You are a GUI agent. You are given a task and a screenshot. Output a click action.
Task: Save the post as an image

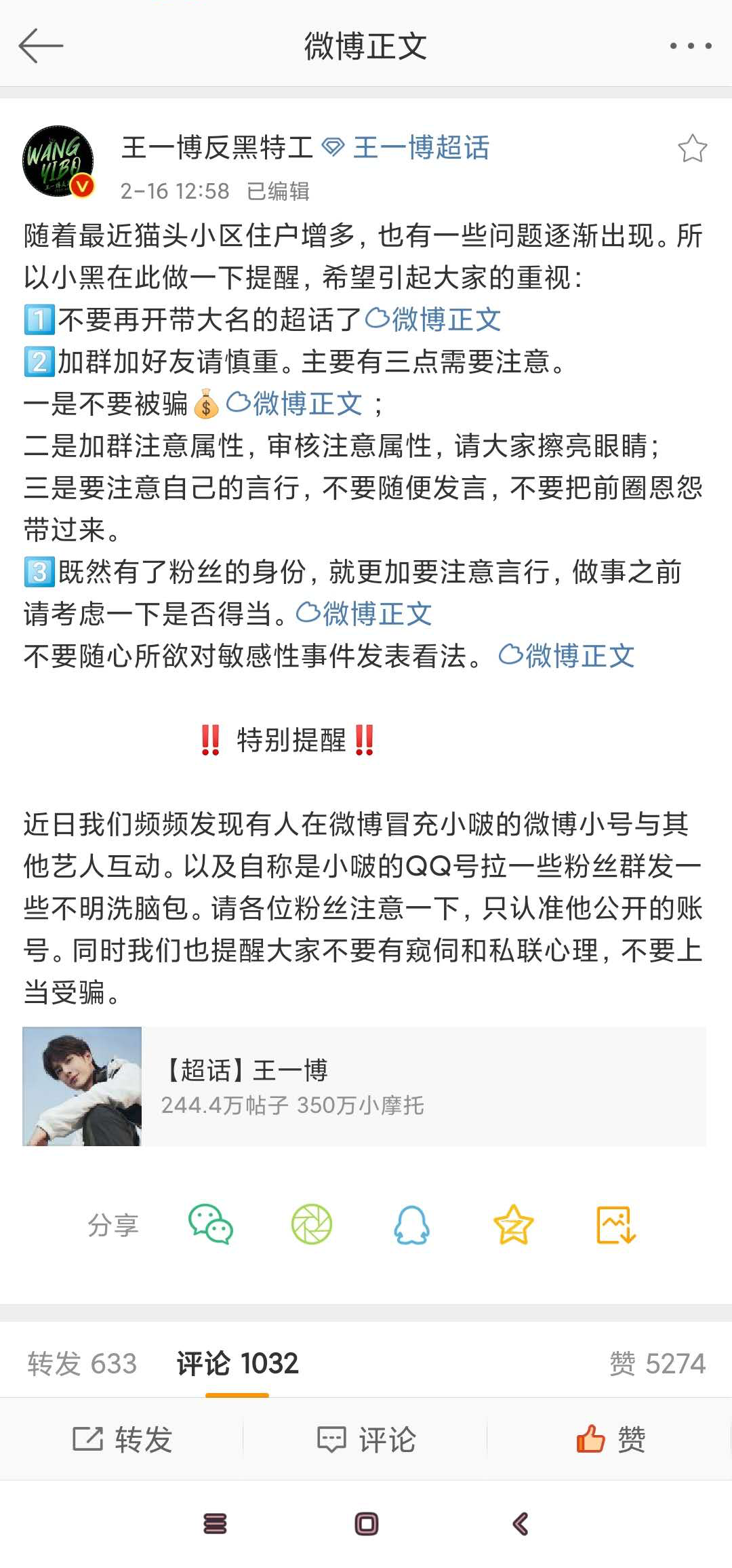click(615, 1224)
